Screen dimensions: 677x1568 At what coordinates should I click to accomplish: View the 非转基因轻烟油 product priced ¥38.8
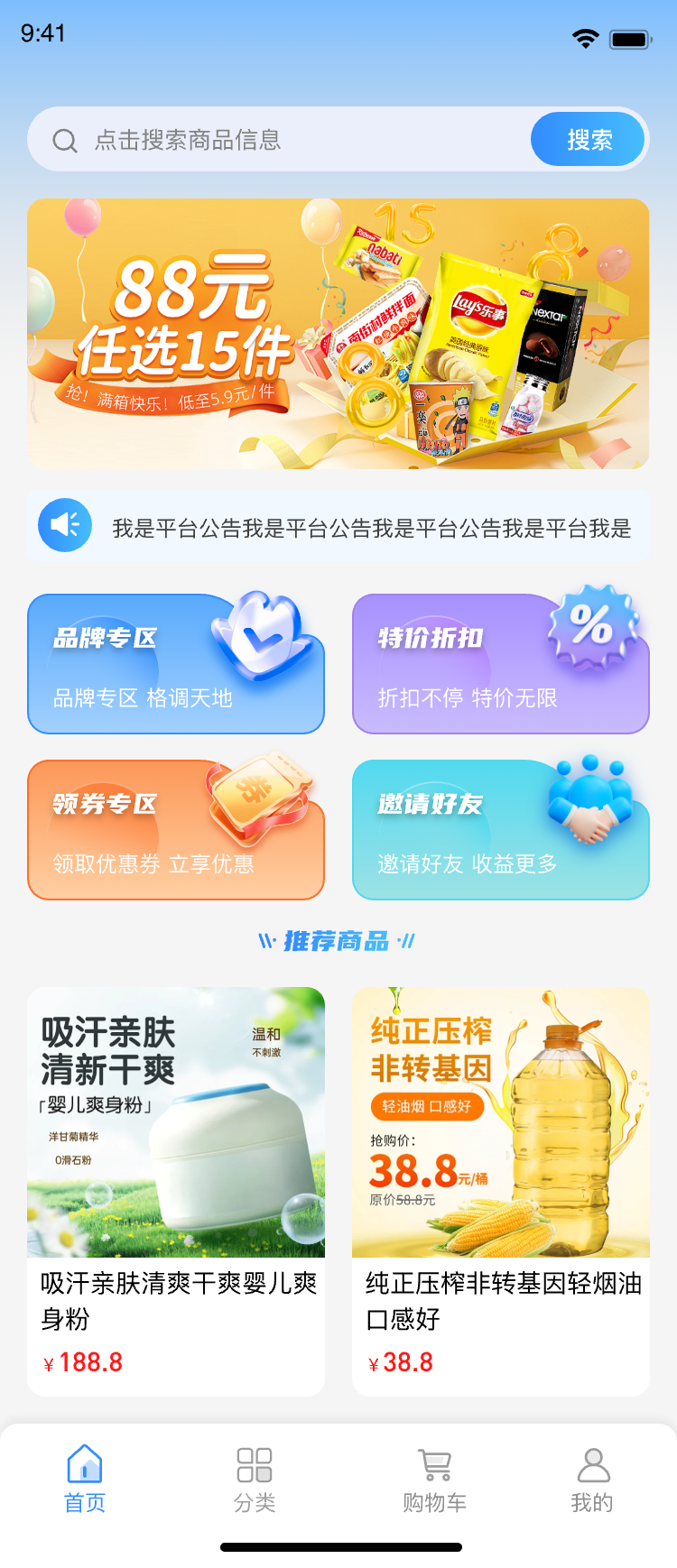coord(500,1191)
